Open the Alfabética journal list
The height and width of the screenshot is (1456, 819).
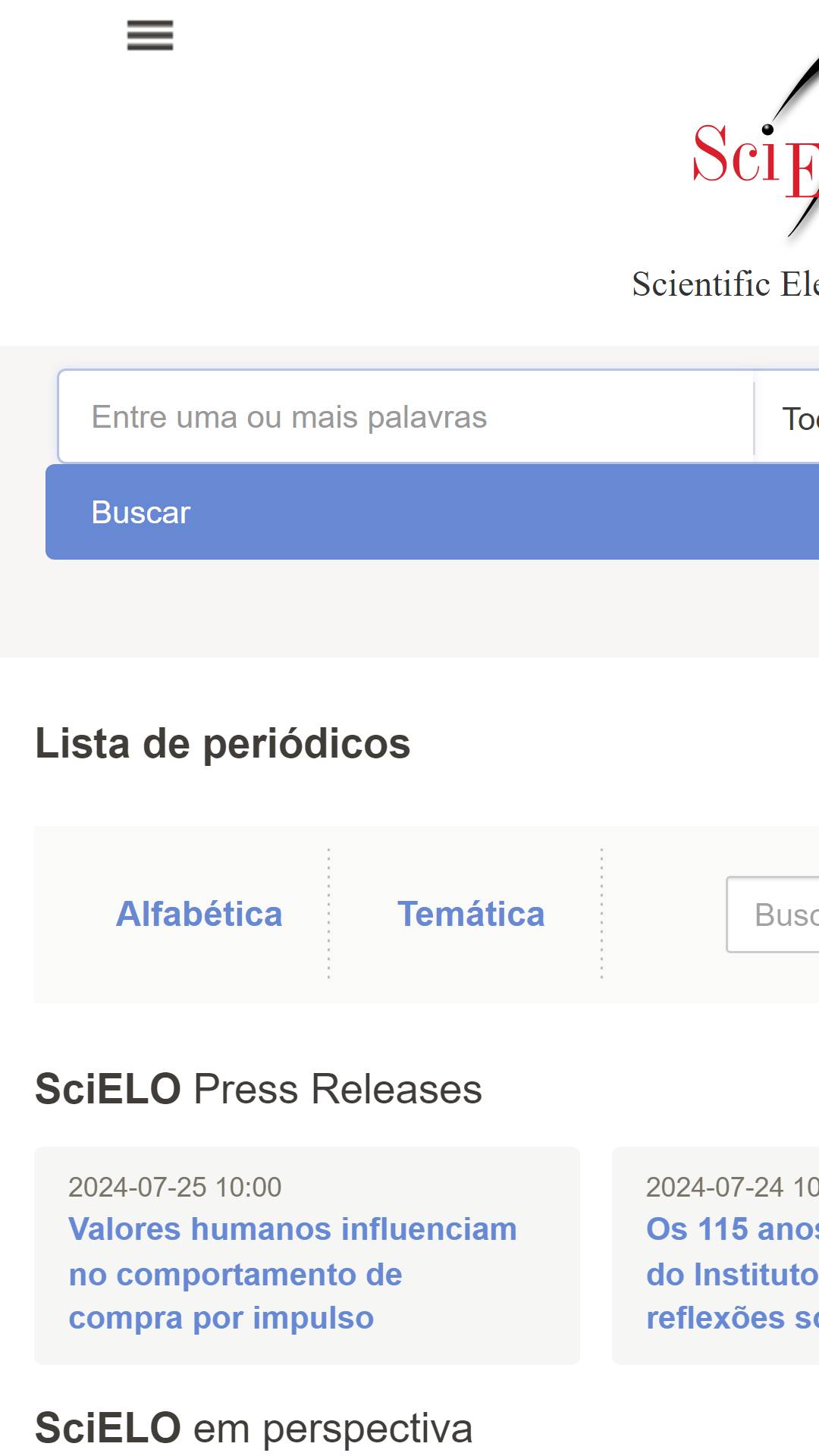pyautogui.click(x=199, y=914)
